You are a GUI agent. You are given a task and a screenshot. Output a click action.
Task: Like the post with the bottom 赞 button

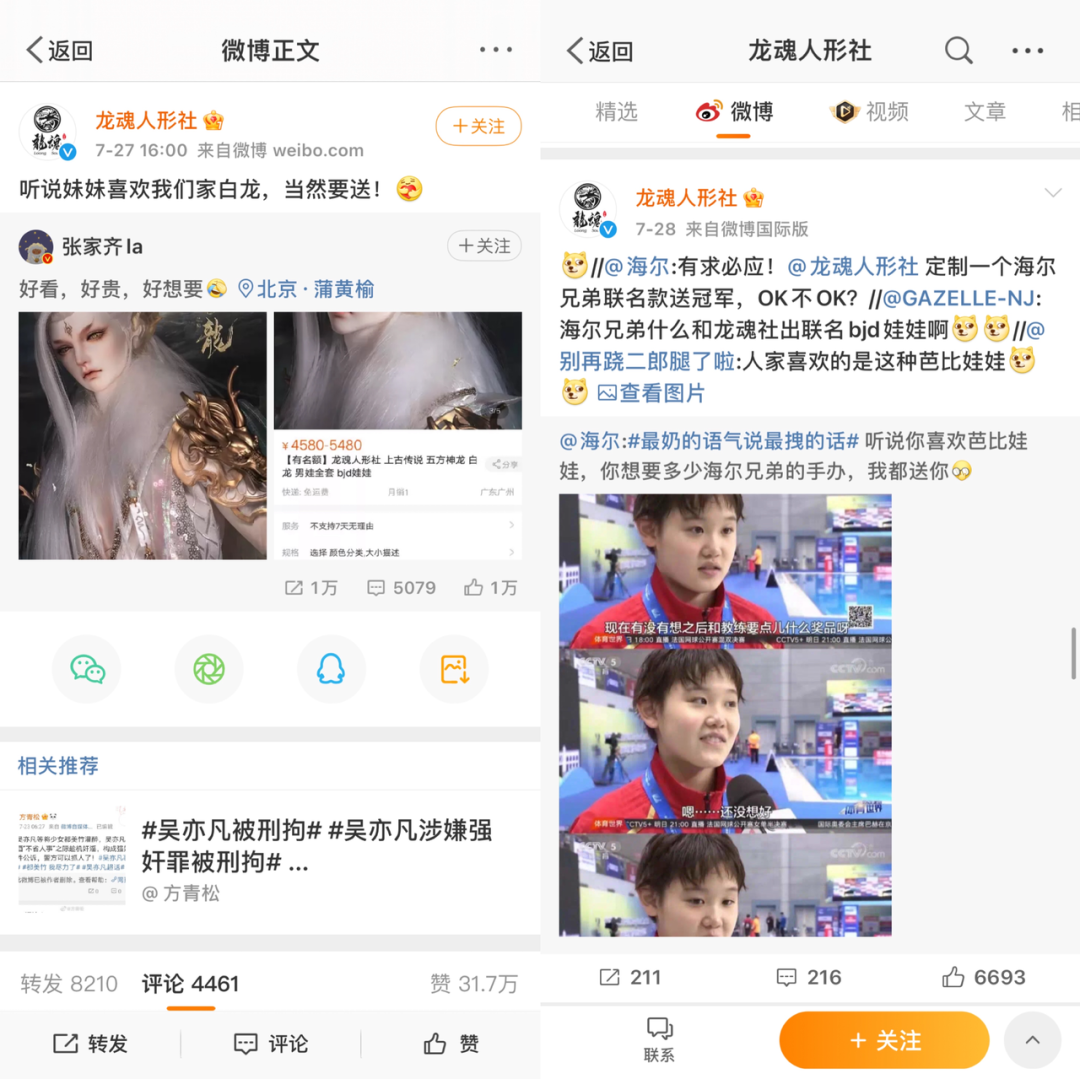pyautogui.click(x=451, y=1044)
